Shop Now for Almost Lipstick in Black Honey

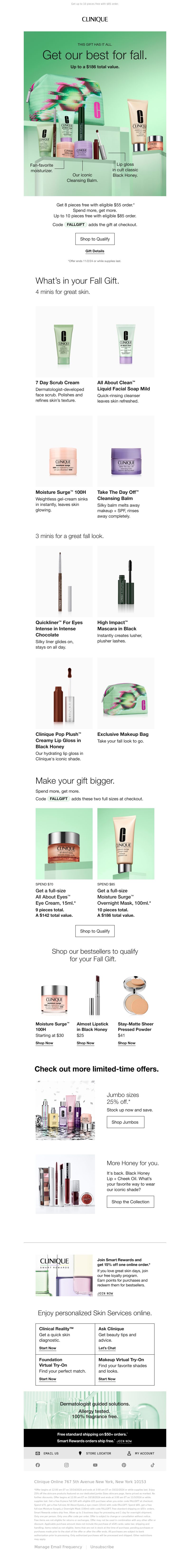pos(85,1043)
